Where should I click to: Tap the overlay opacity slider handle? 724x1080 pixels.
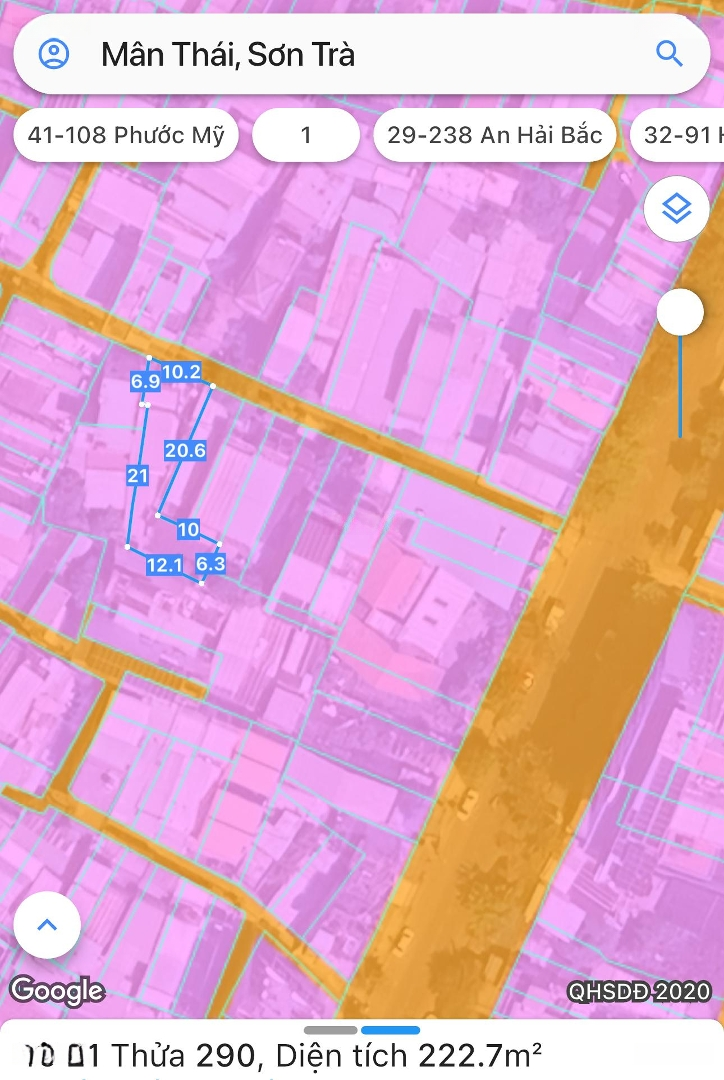(x=680, y=313)
